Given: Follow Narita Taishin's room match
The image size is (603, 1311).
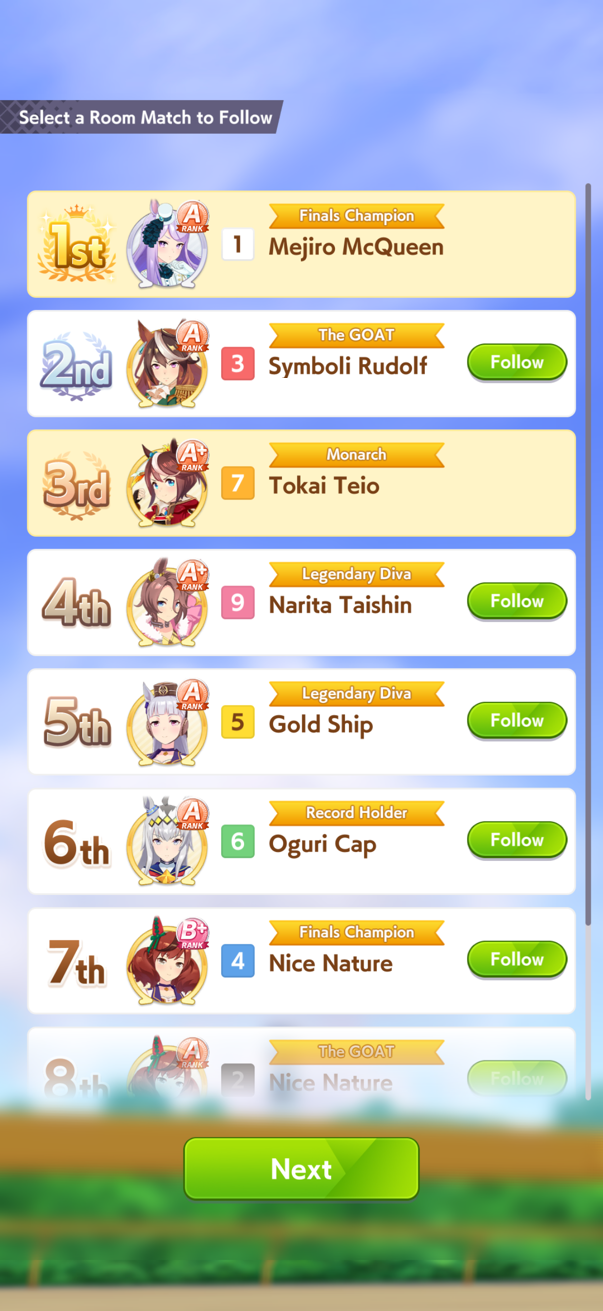Looking at the screenshot, I should point(517,601).
